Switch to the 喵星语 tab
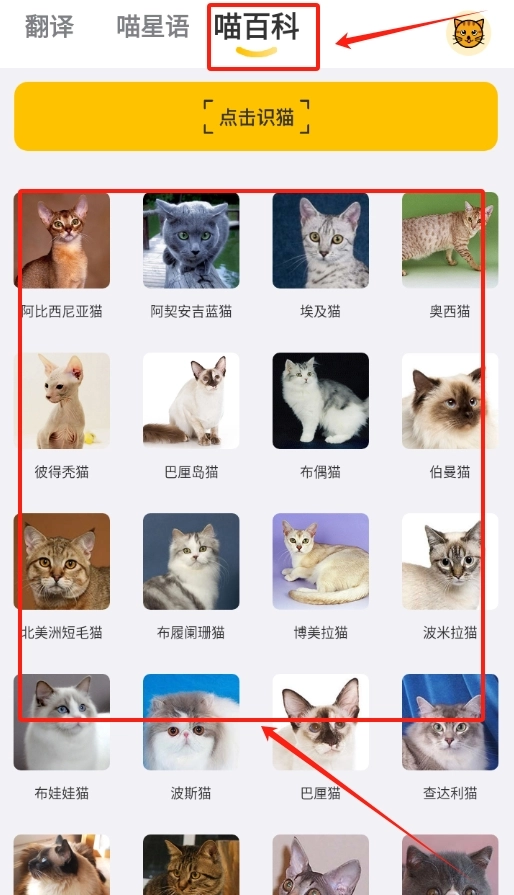 153,27
